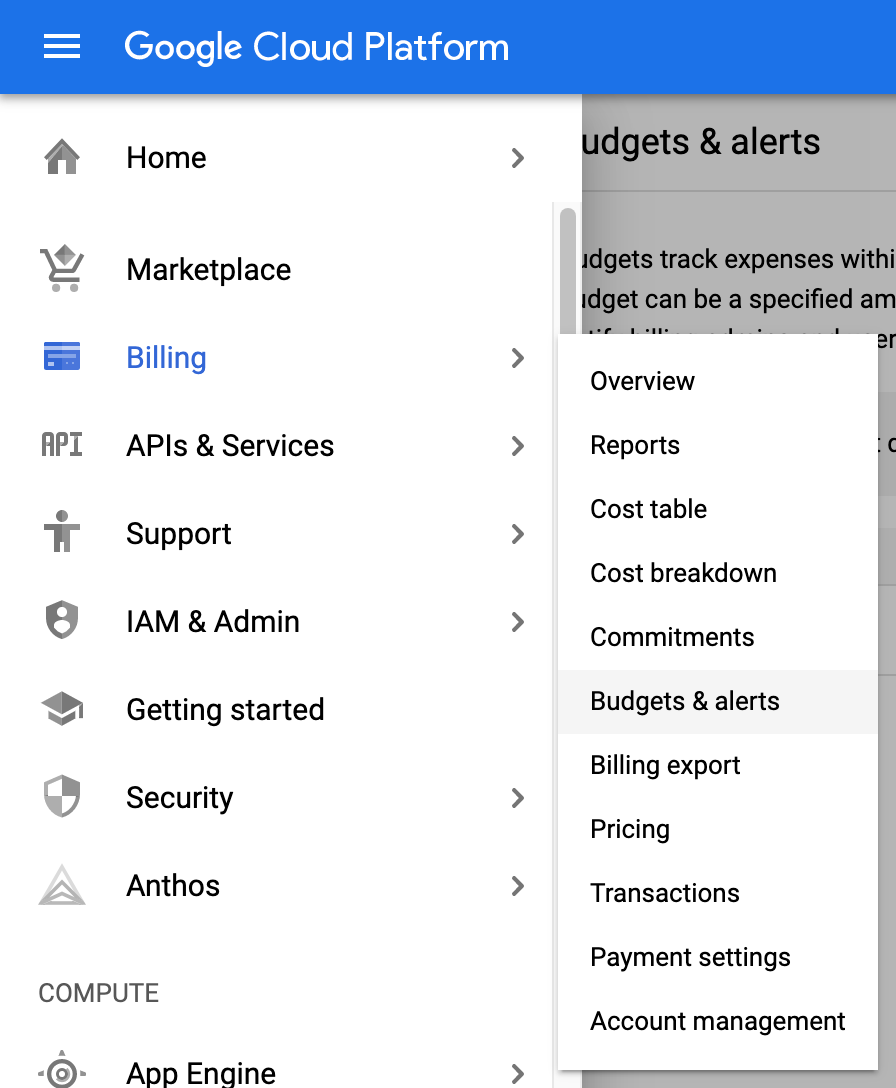Screen dimensions: 896x1088
Task: Open billing Reports
Action: click(x=635, y=445)
